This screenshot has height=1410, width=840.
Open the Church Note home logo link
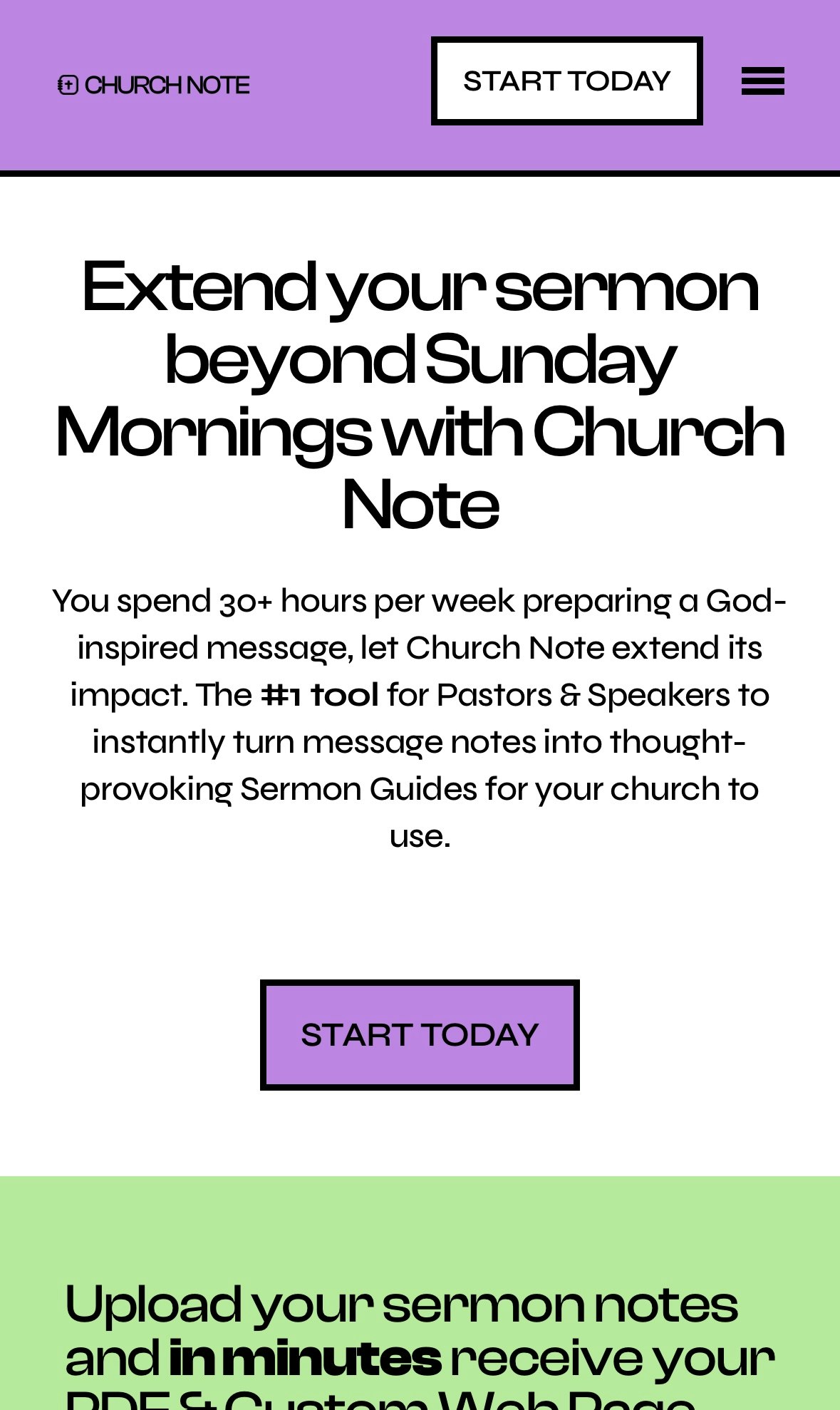(x=154, y=86)
